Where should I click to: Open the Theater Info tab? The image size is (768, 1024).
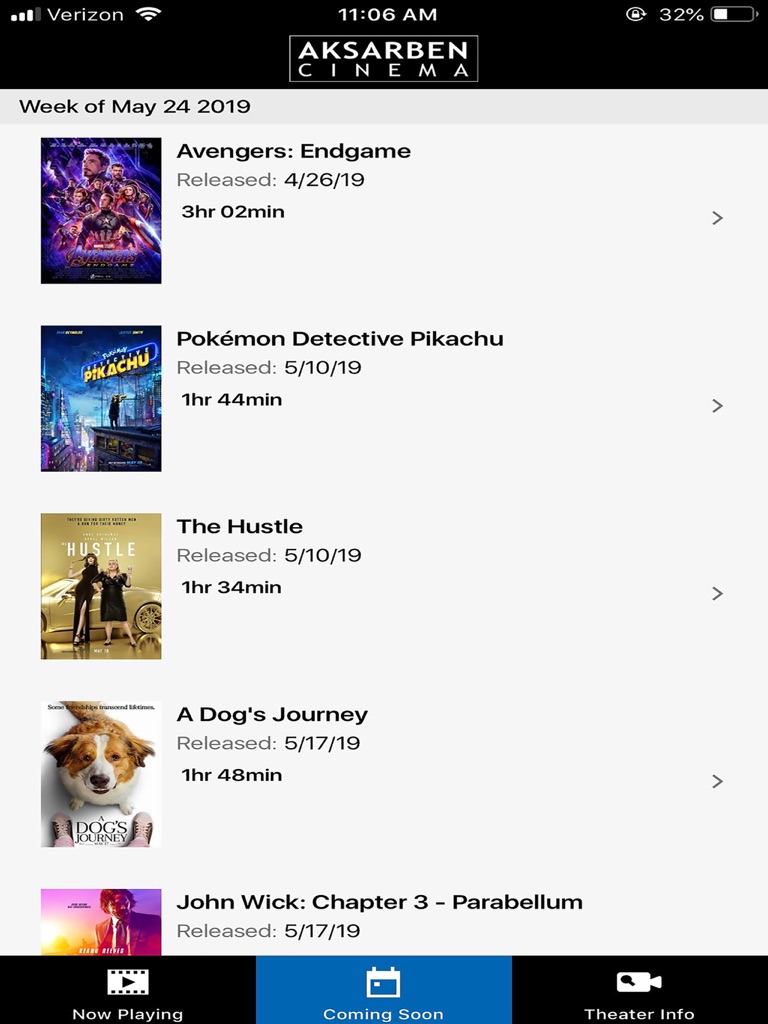click(639, 990)
